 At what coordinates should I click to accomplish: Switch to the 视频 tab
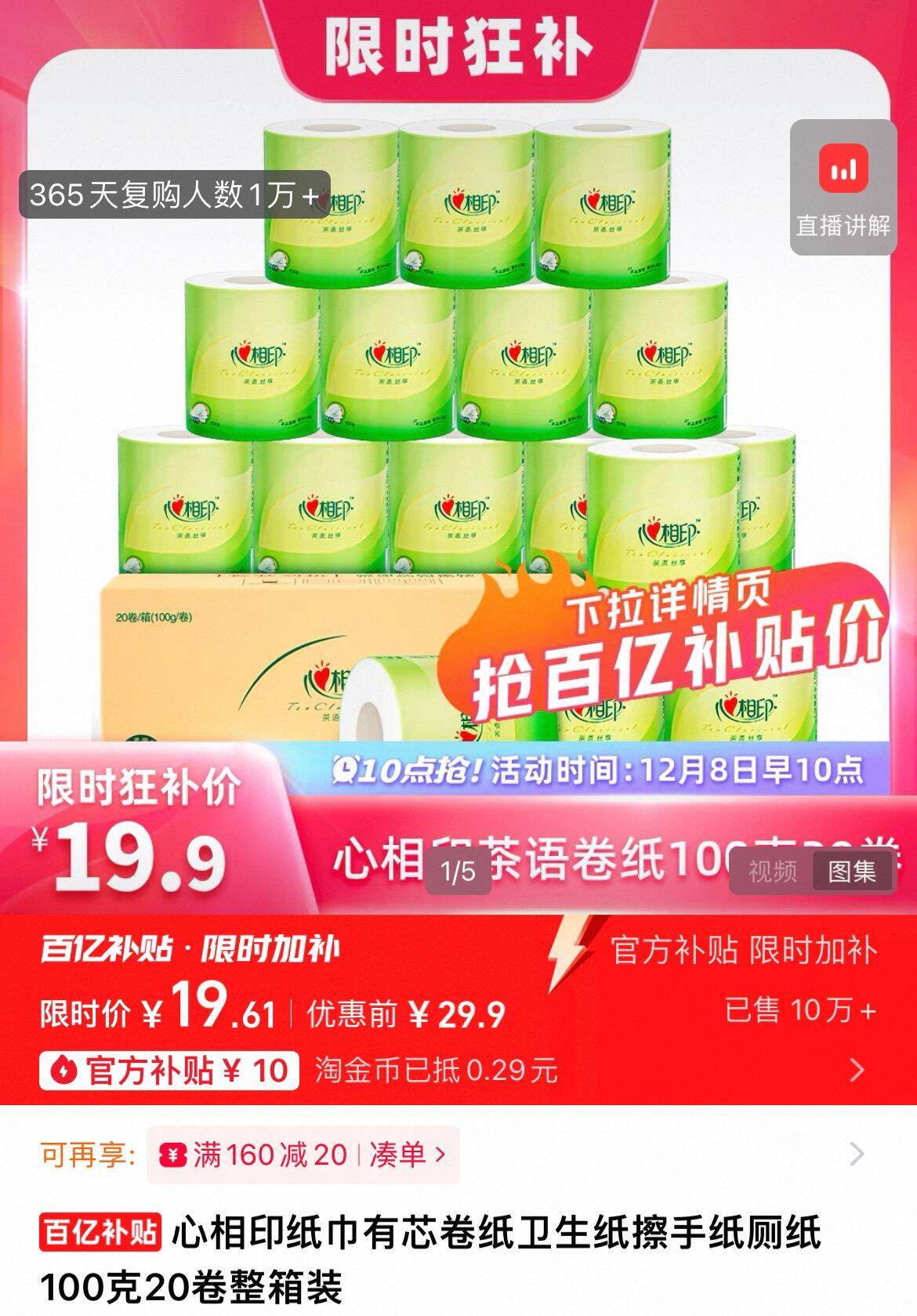[x=772, y=871]
